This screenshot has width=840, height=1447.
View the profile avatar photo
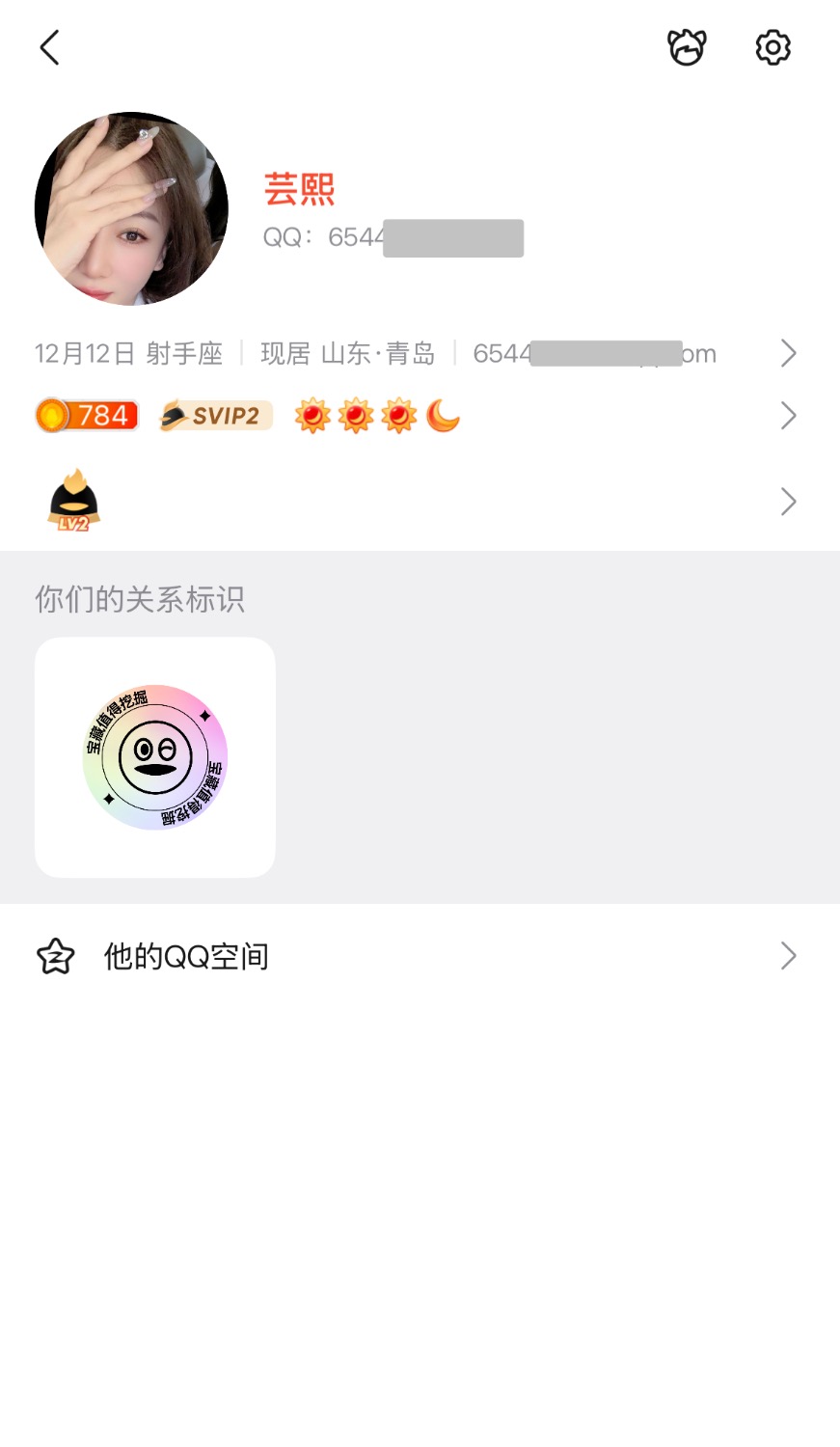pyautogui.click(x=131, y=208)
